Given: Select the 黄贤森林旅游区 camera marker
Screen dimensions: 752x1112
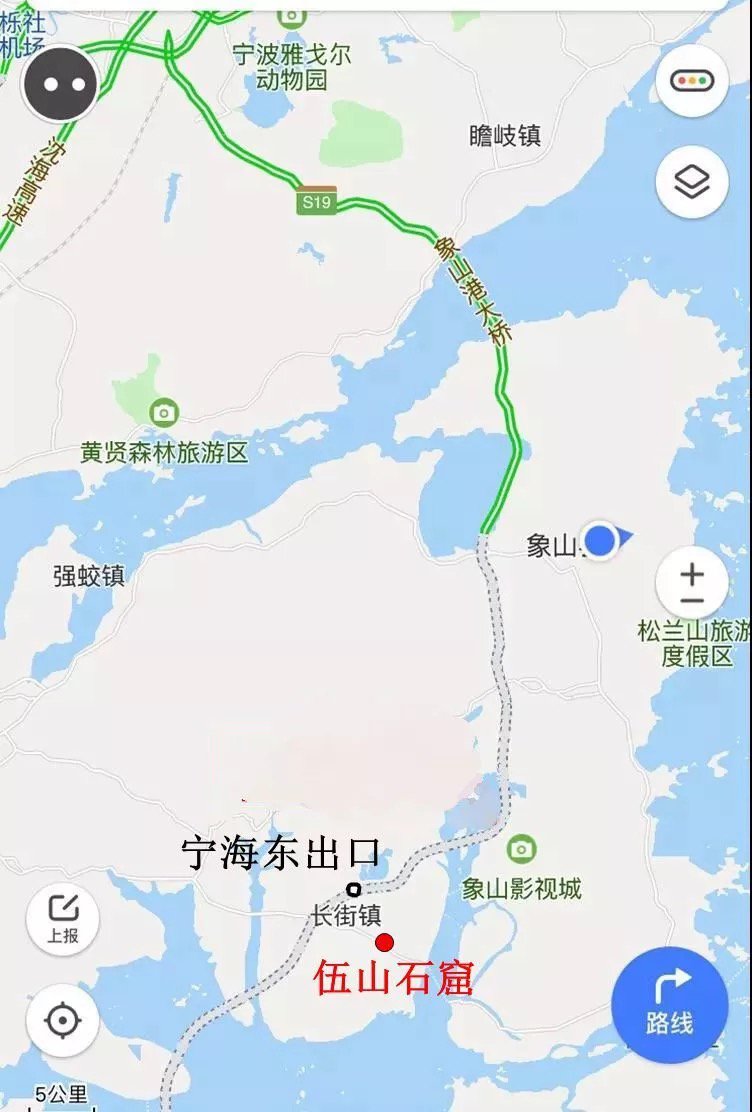Looking at the screenshot, I should click(x=163, y=411).
